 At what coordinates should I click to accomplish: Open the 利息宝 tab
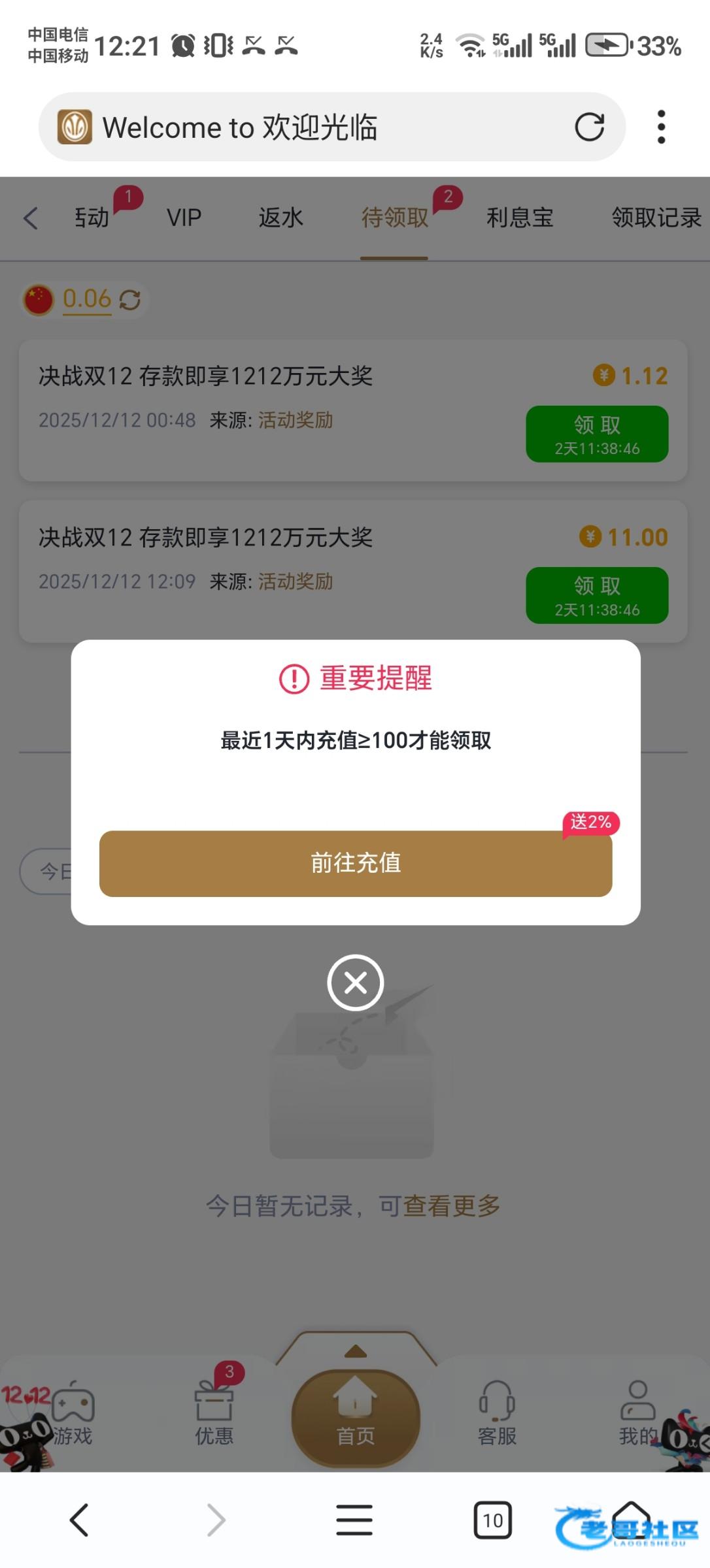pos(520,218)
